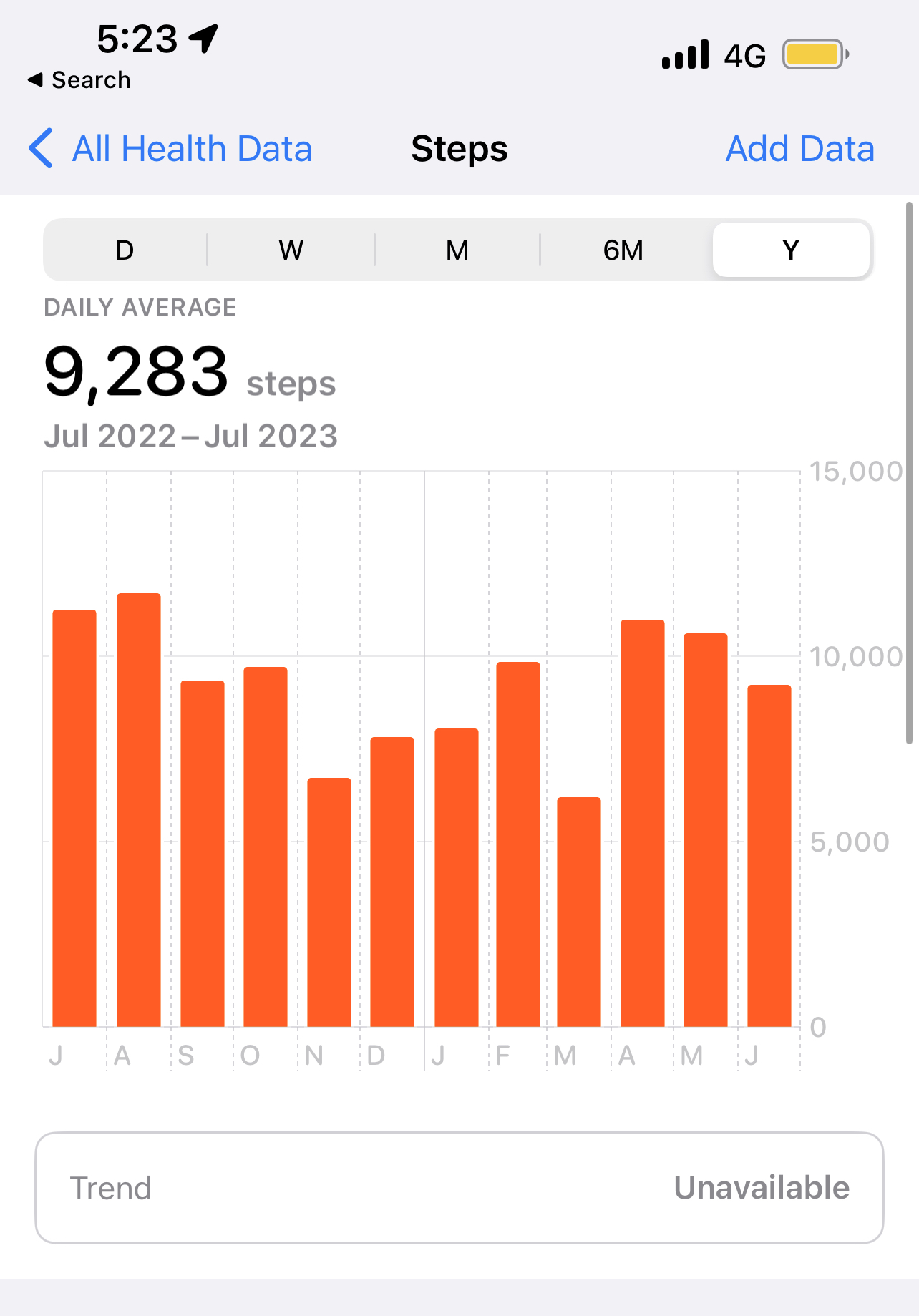Screen dimensions: 919x1316
Task: Tap the August bar in the chart
Action: pyautogui.click(x=139, y=809)
